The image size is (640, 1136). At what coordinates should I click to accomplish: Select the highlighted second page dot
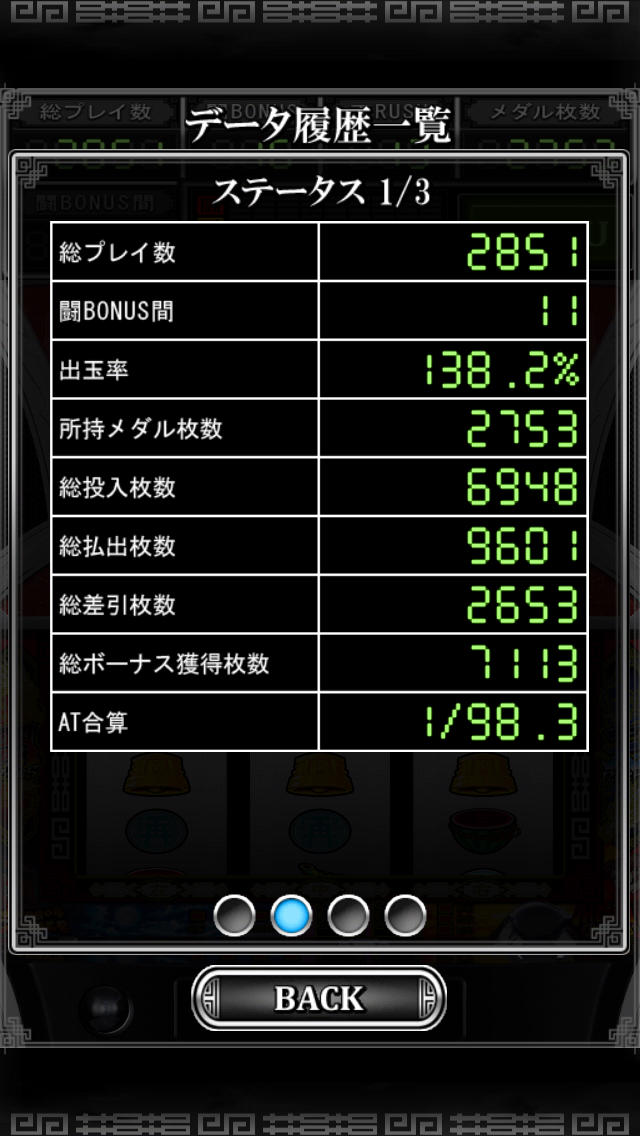click(x=292, y=915)
